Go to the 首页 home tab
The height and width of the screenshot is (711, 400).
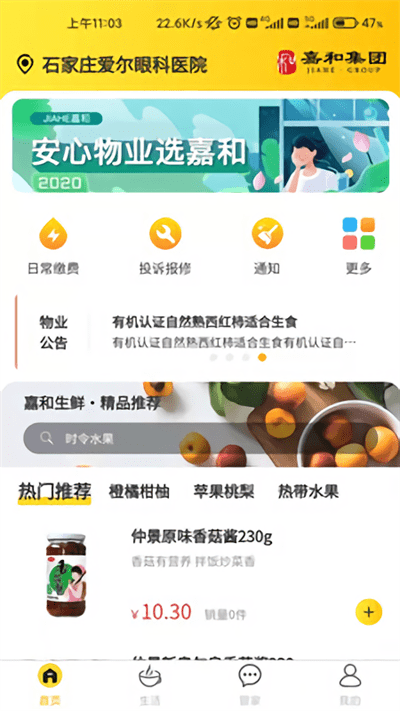pos(50,684)
